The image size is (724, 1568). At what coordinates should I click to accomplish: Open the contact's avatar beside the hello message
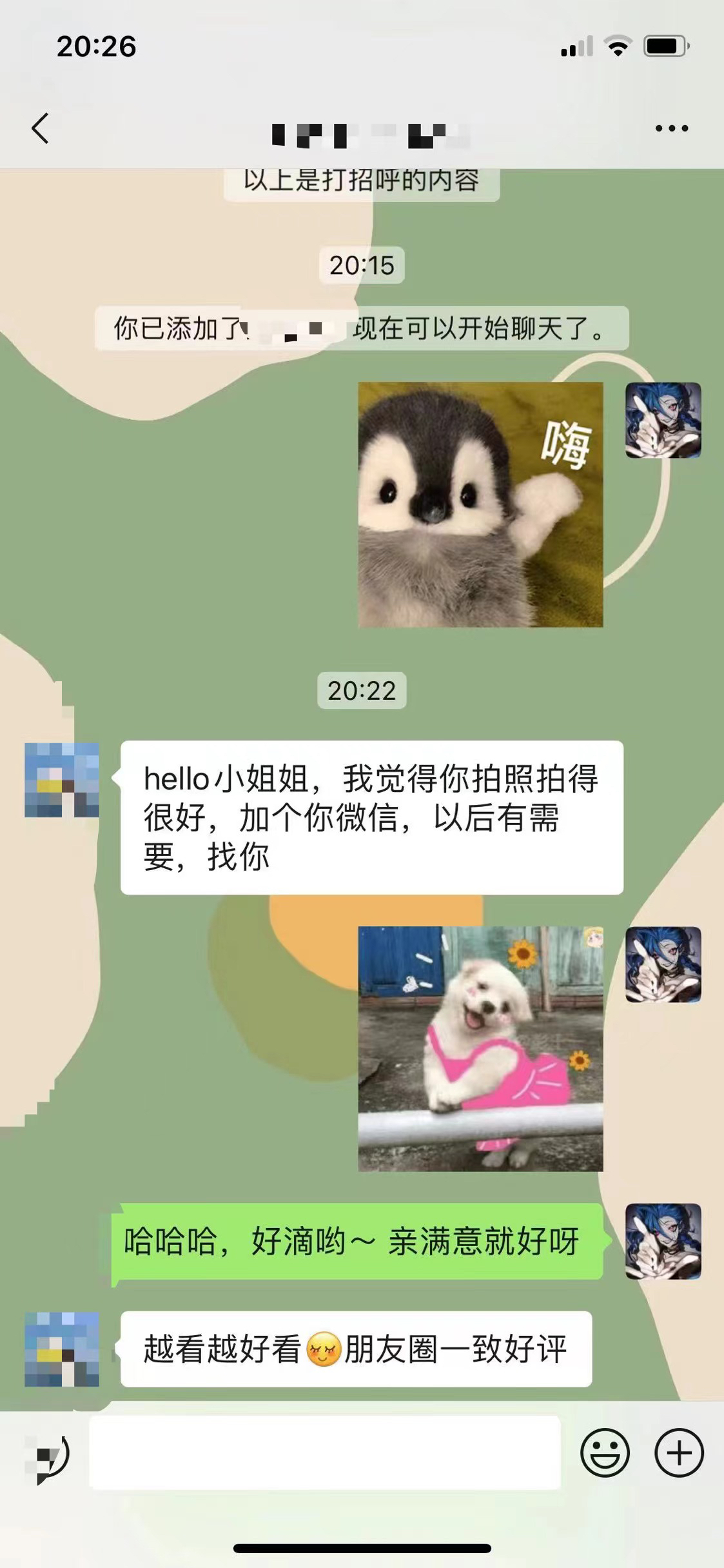tap(62, 780)
